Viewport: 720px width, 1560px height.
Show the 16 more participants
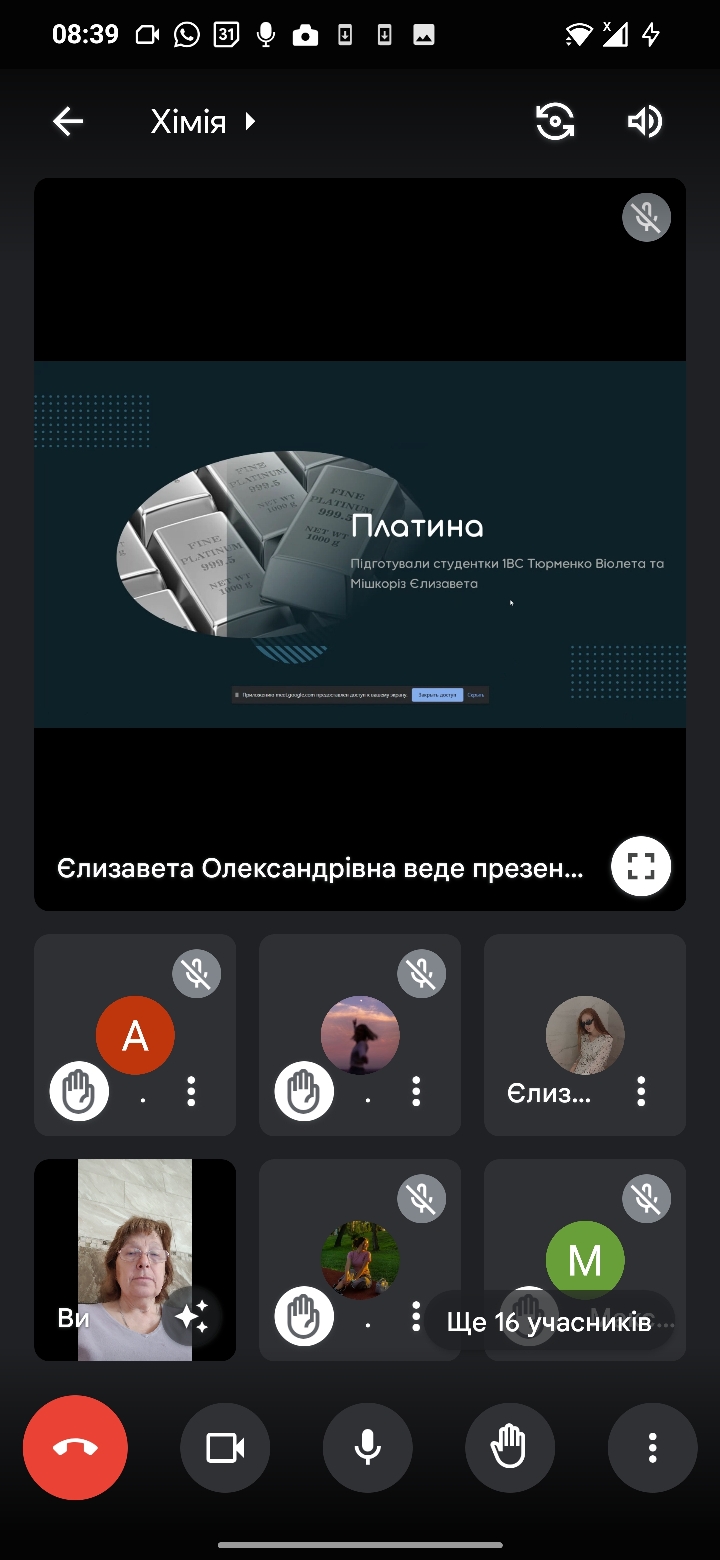point(549,1323)
